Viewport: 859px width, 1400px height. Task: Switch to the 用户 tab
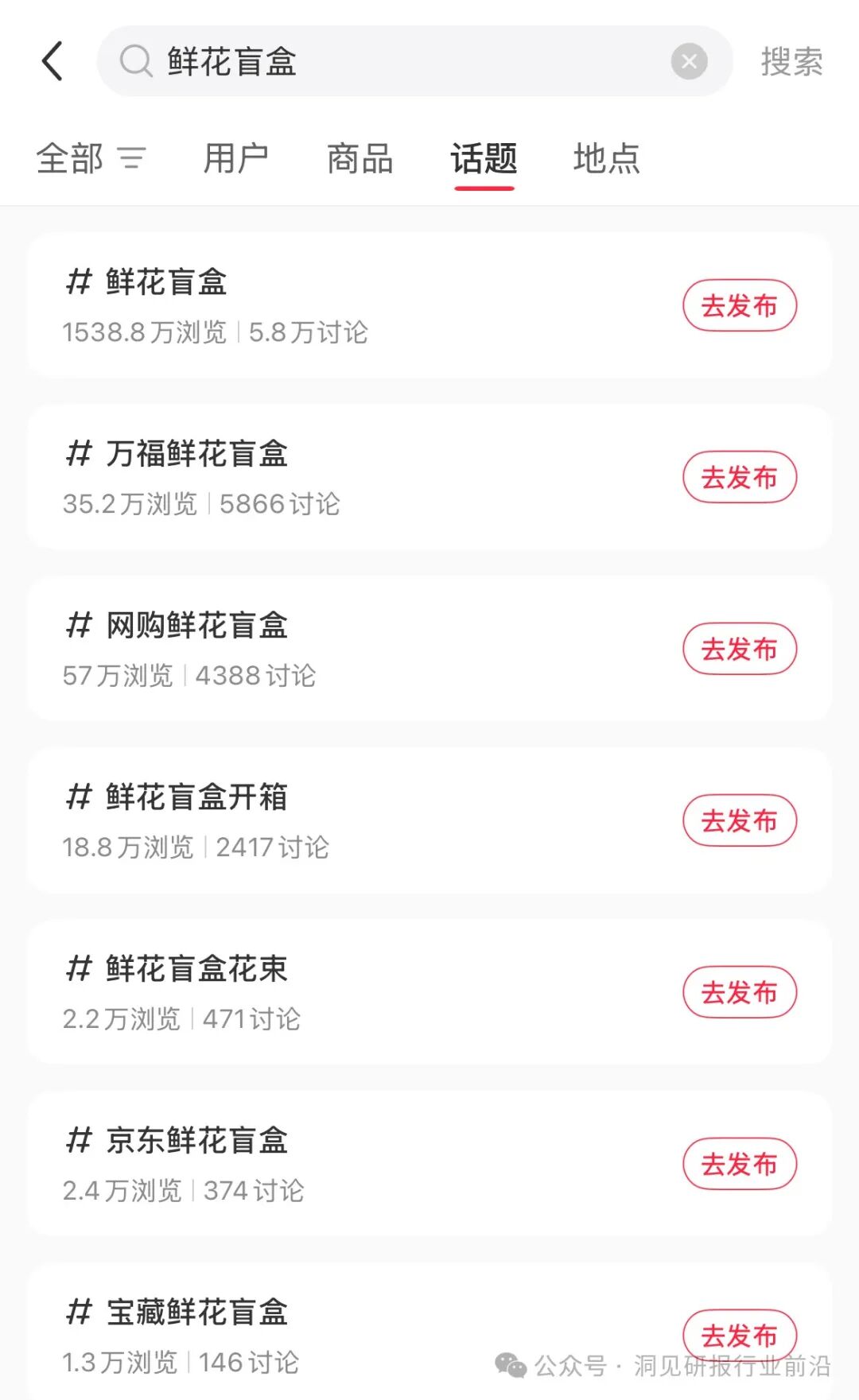coord(235,158)
